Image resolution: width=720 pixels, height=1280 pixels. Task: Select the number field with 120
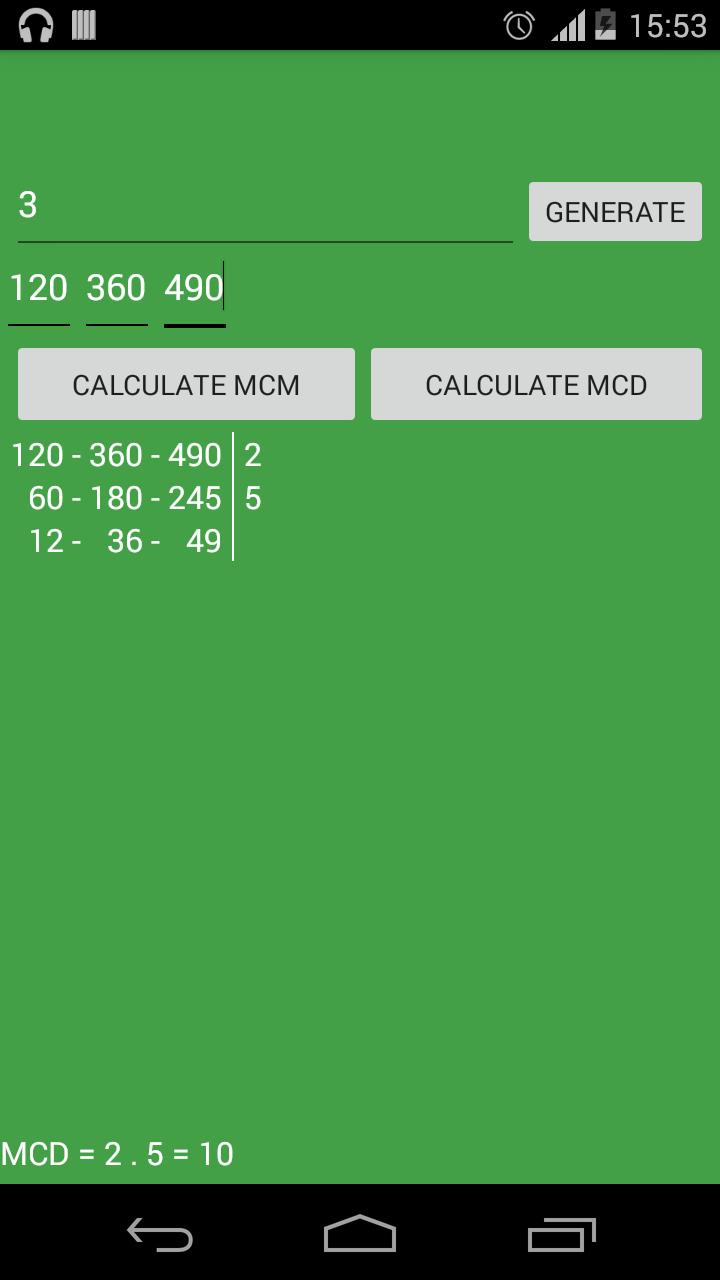click(39, 290)
